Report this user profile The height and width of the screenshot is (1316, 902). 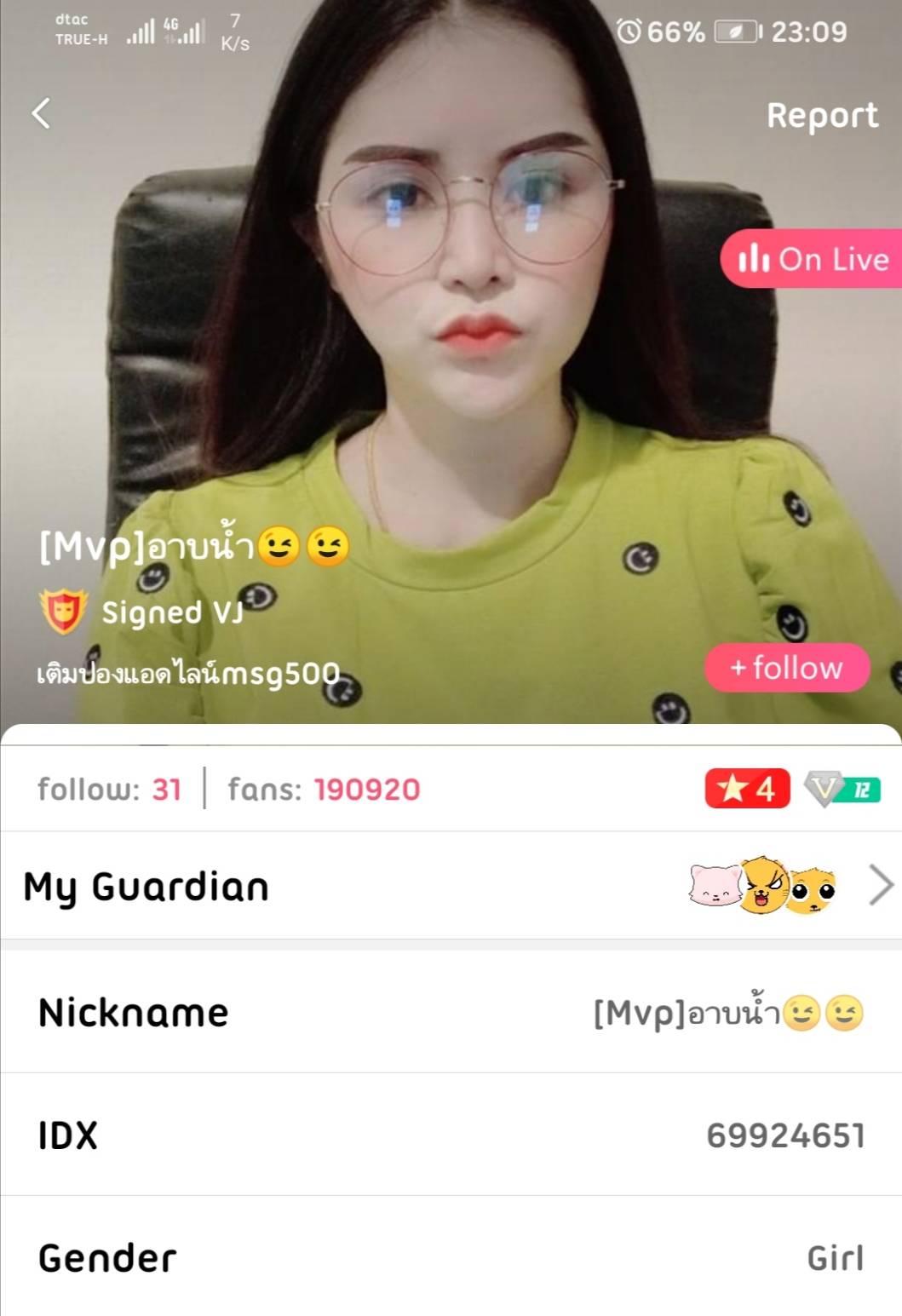pos(821,116)
